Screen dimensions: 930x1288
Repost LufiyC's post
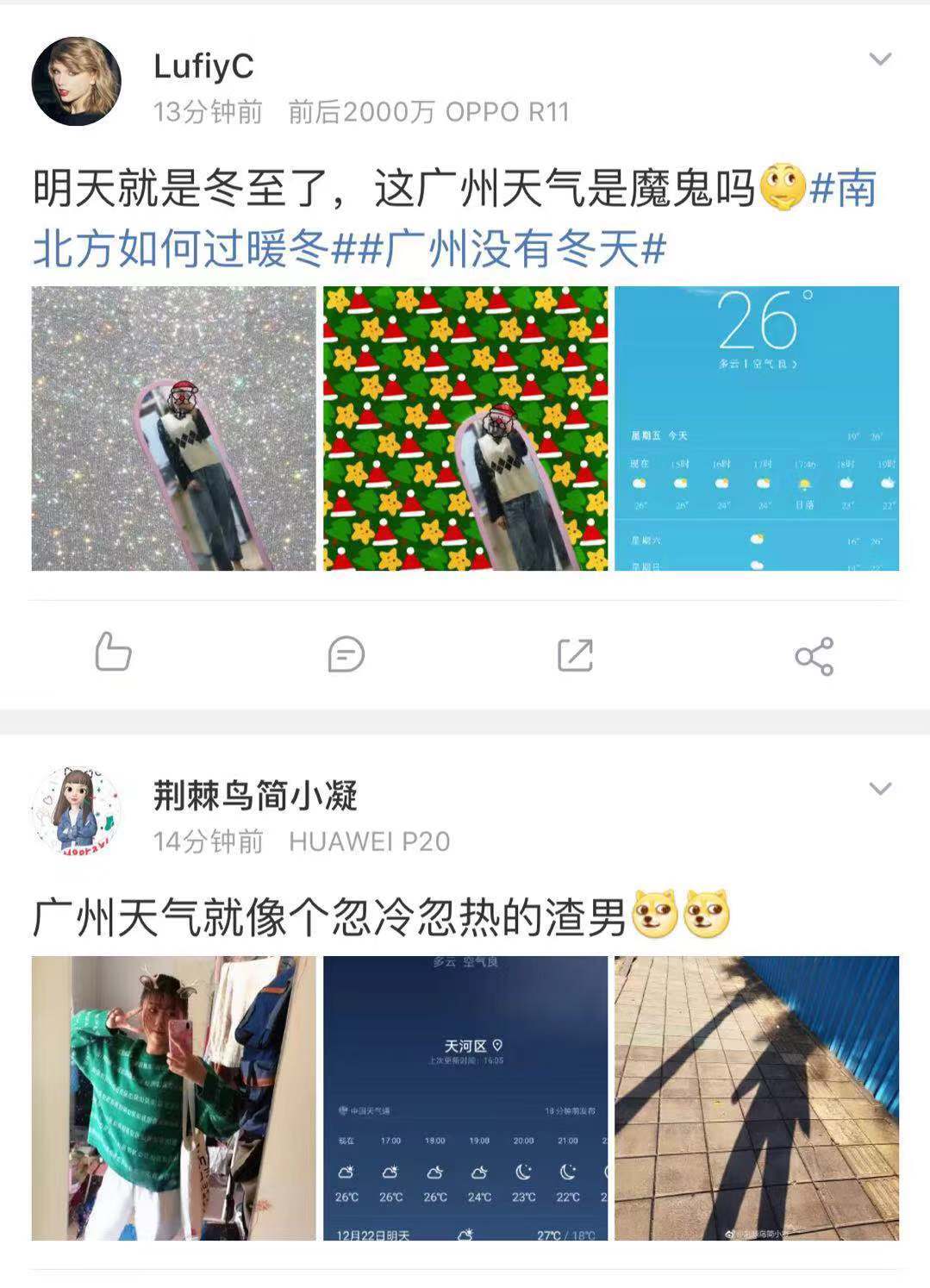(x=575, y=654)
